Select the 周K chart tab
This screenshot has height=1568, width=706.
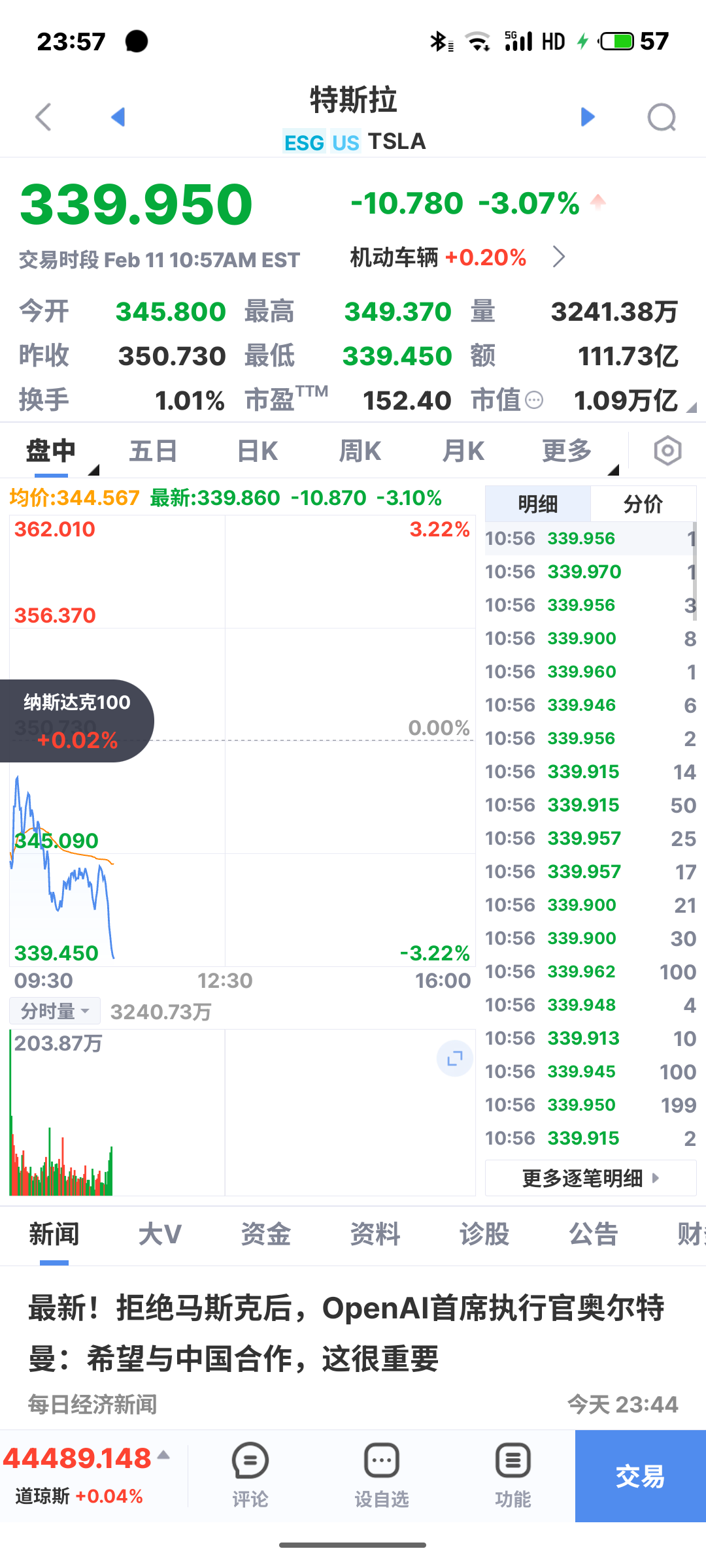[x=360, y=451]
